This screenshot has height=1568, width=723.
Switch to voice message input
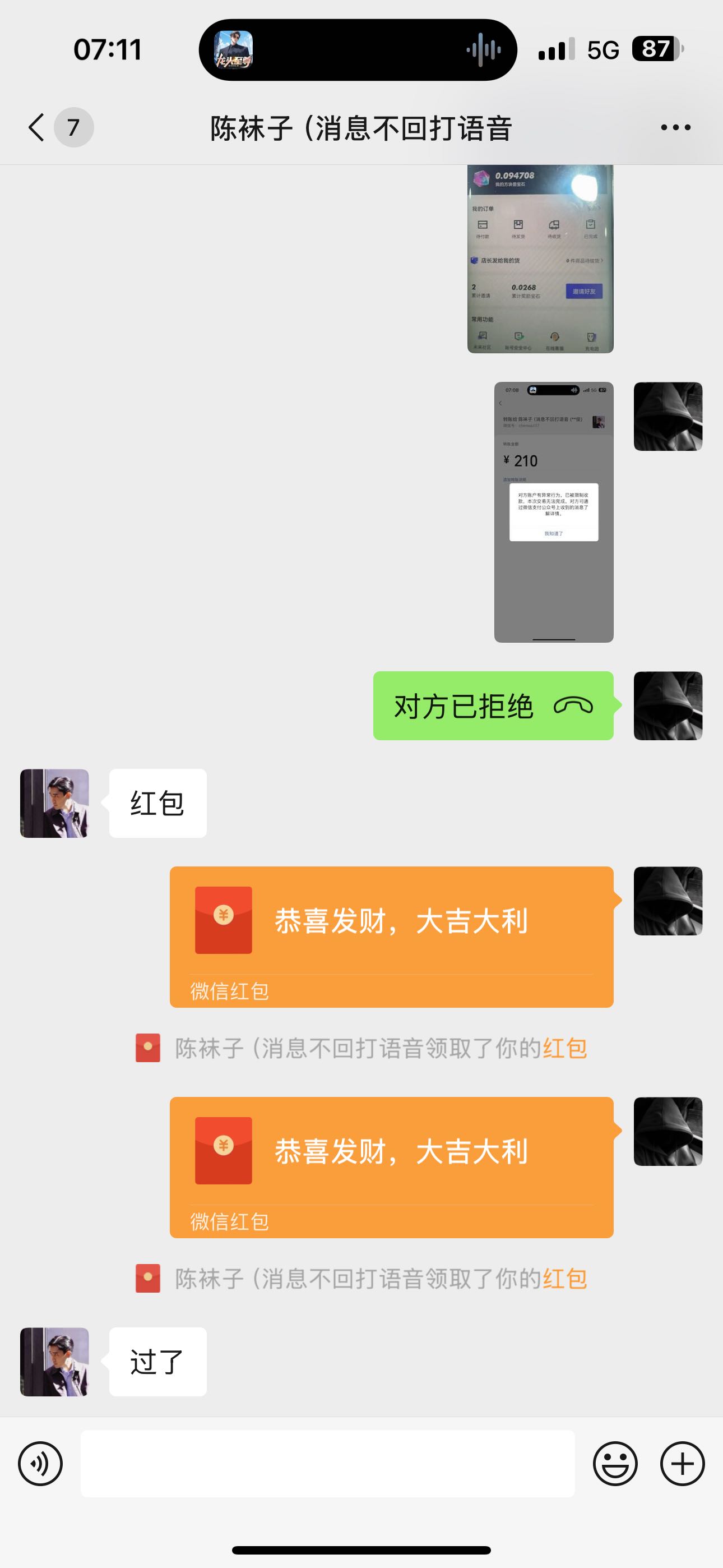click(x=40, y=1463)
